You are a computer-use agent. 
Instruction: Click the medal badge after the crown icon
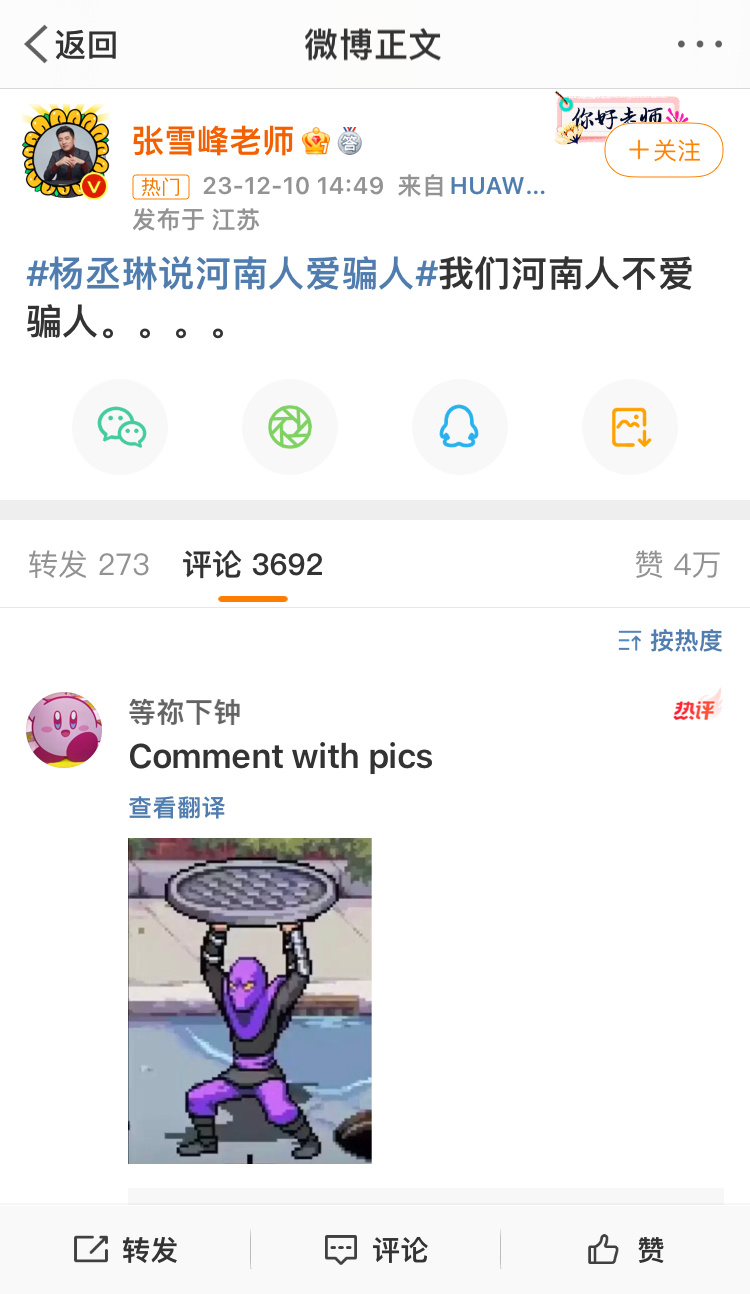tap(351, 141)
